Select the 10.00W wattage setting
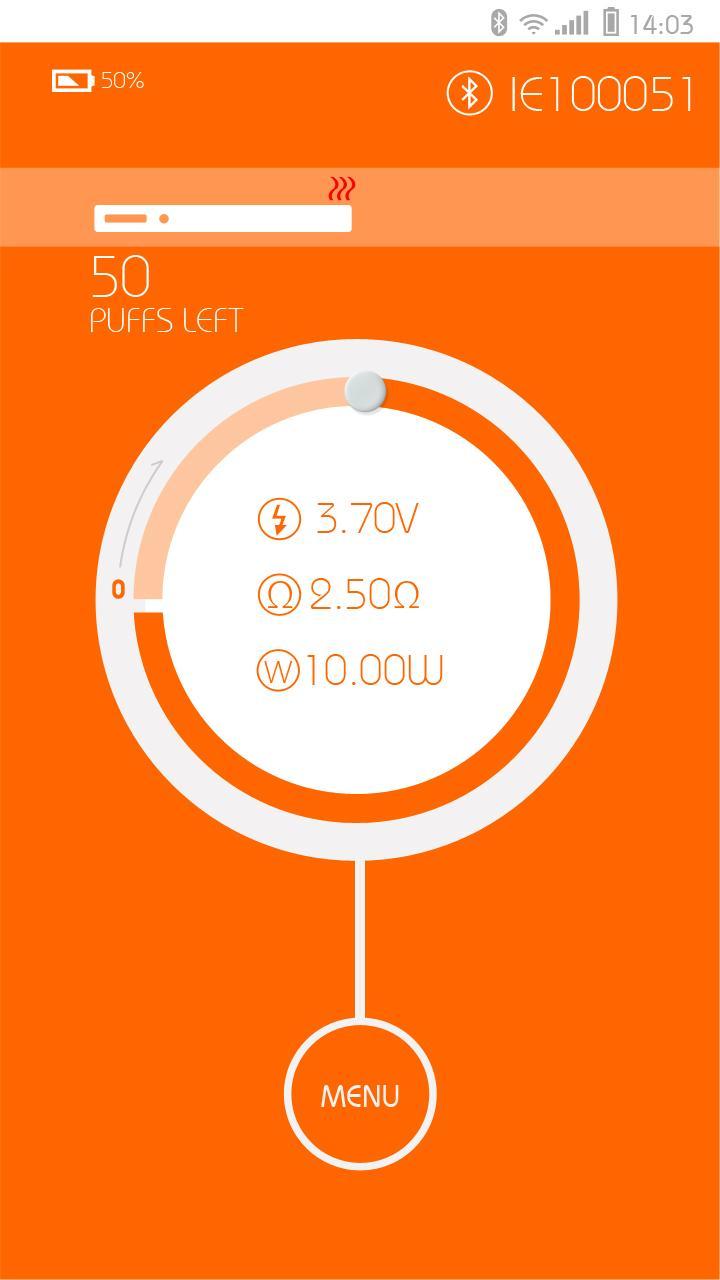Viewport: 720px width, 1280px height. pos(350,670)
